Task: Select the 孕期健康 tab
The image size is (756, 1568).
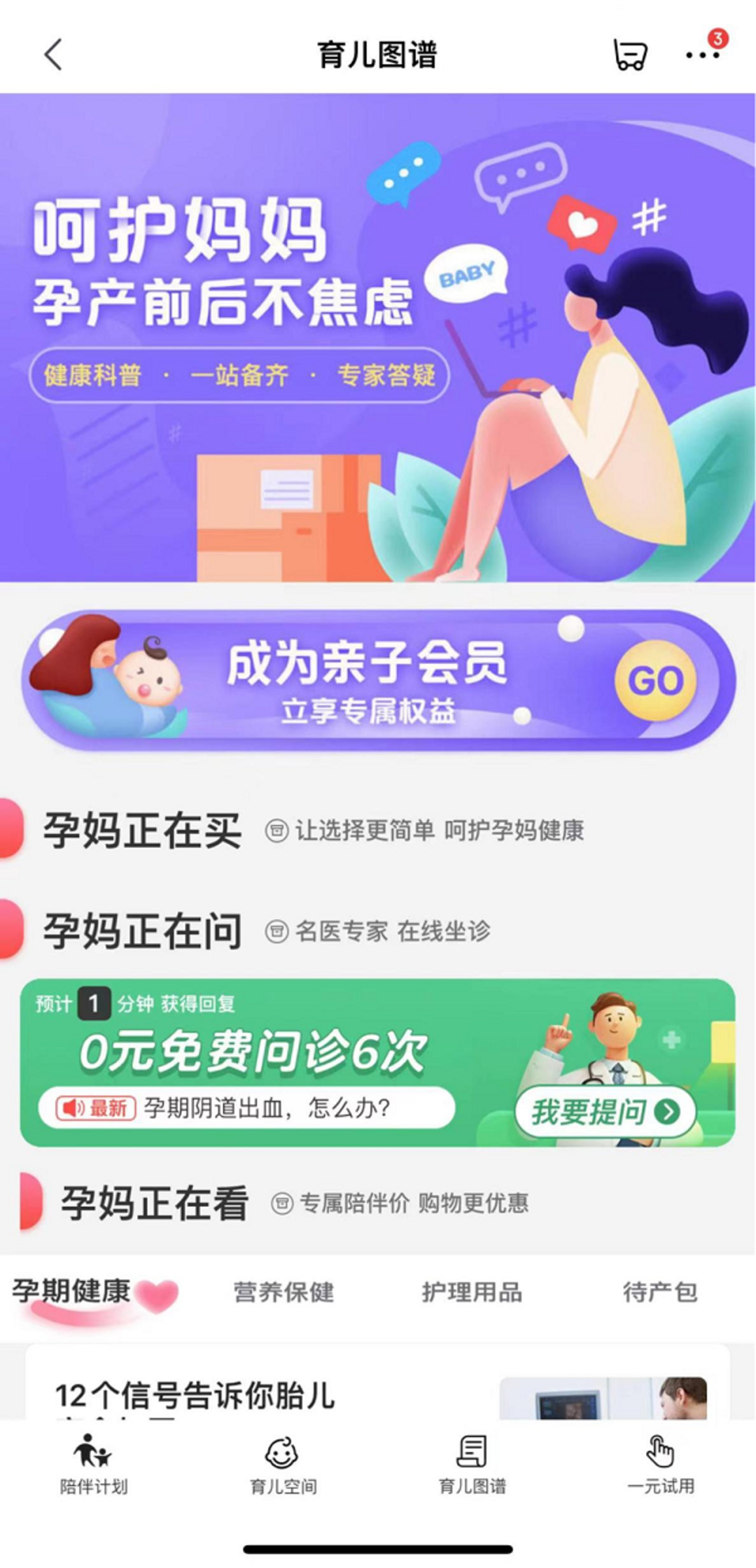Action: click(x=73, y=1292)
